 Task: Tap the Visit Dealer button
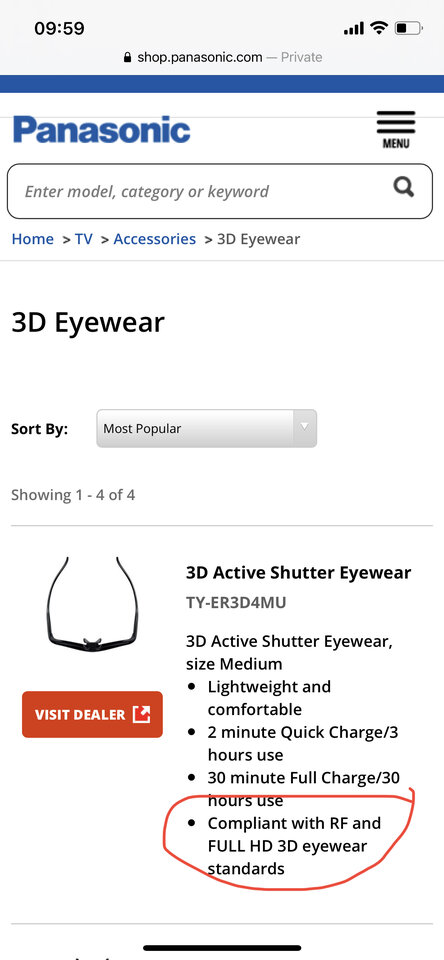pos(92,714)
